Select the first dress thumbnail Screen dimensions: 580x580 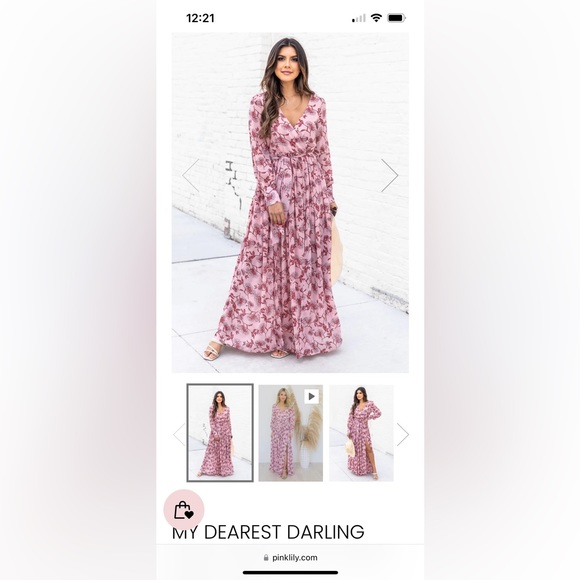220,433
